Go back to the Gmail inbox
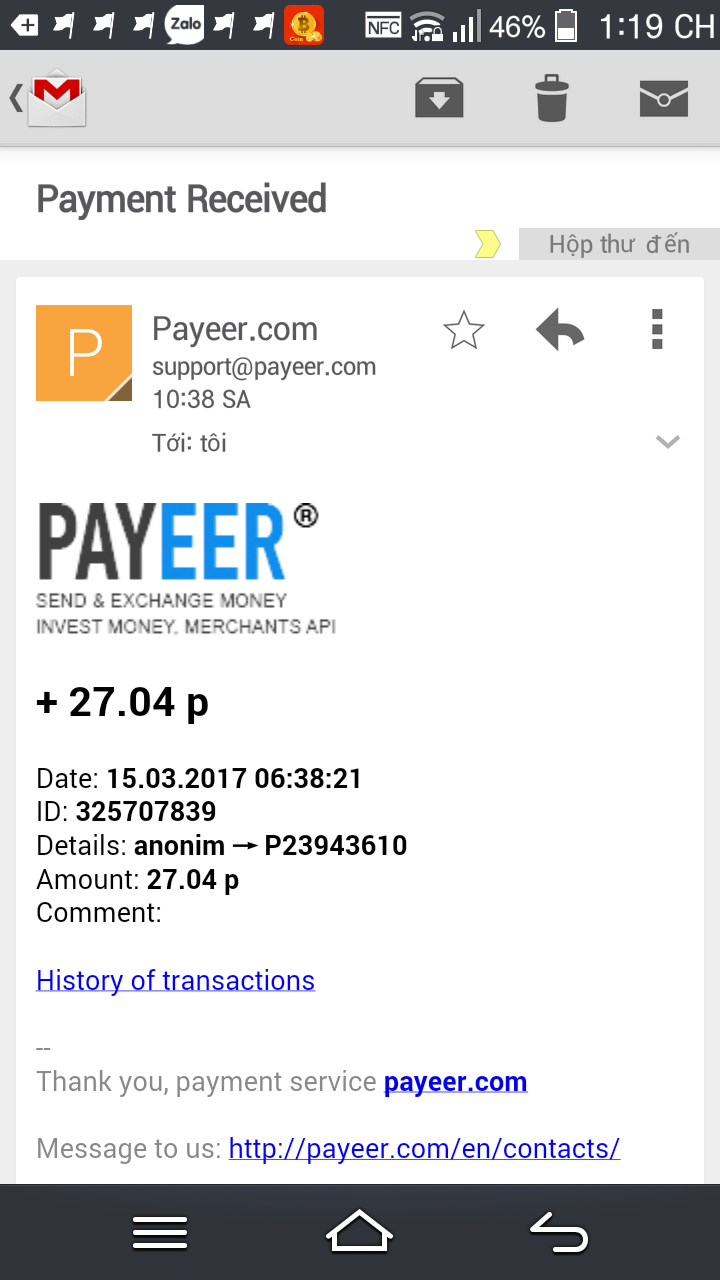Viewport: 720px width, 1280px height. click(x=50, y=98)
